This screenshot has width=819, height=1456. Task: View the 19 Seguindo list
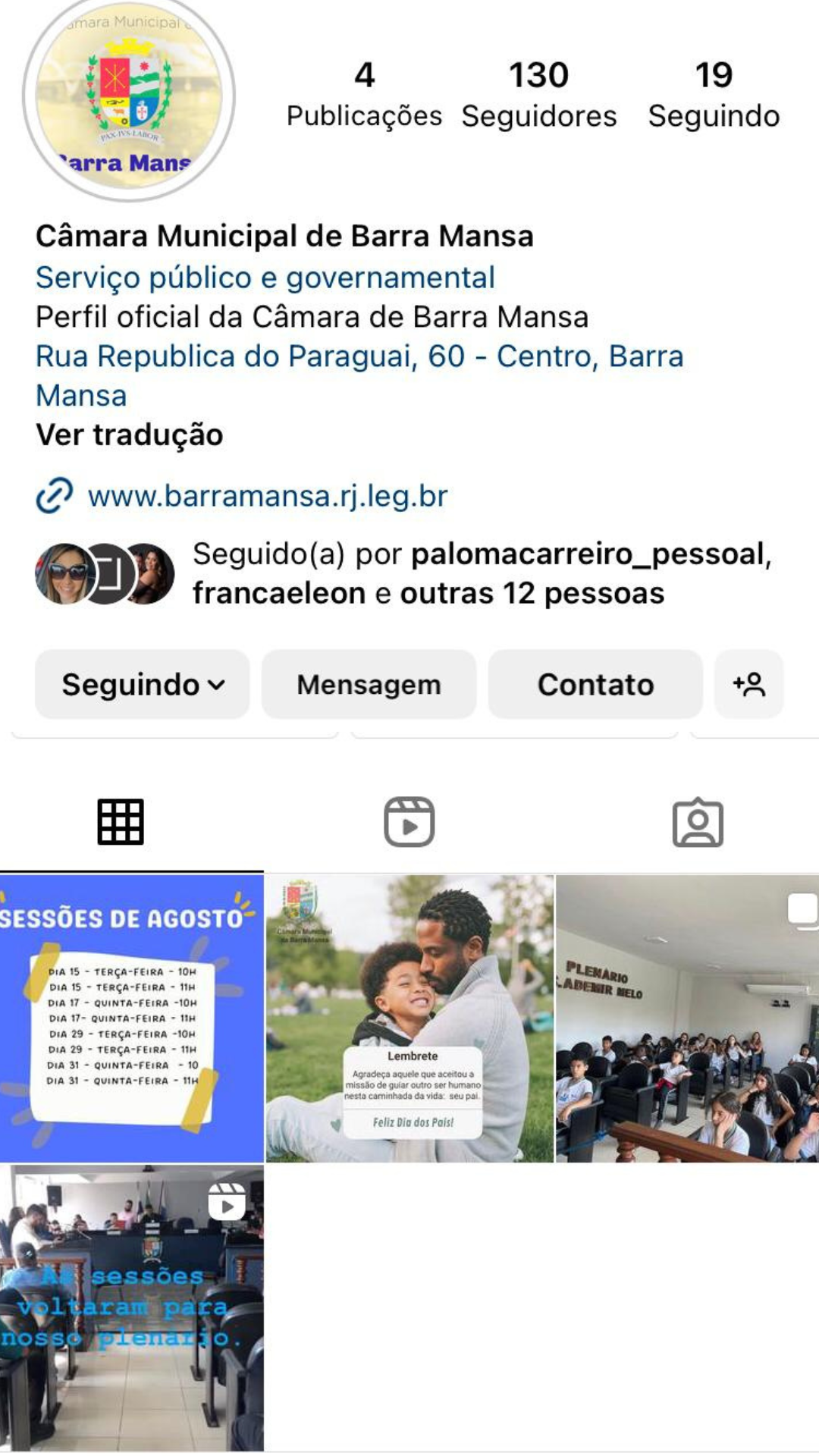714,95
